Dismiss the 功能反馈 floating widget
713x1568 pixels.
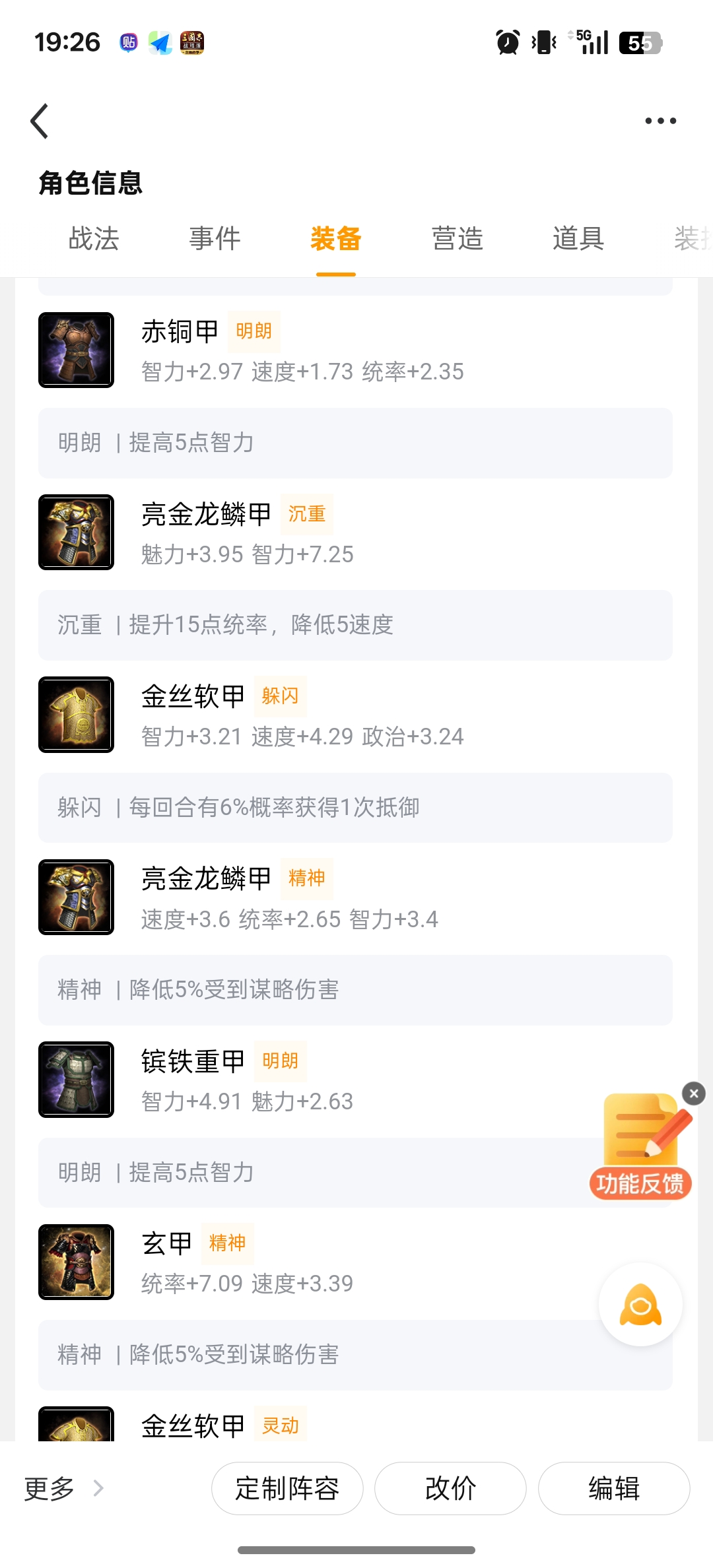tap(694, 1094)
